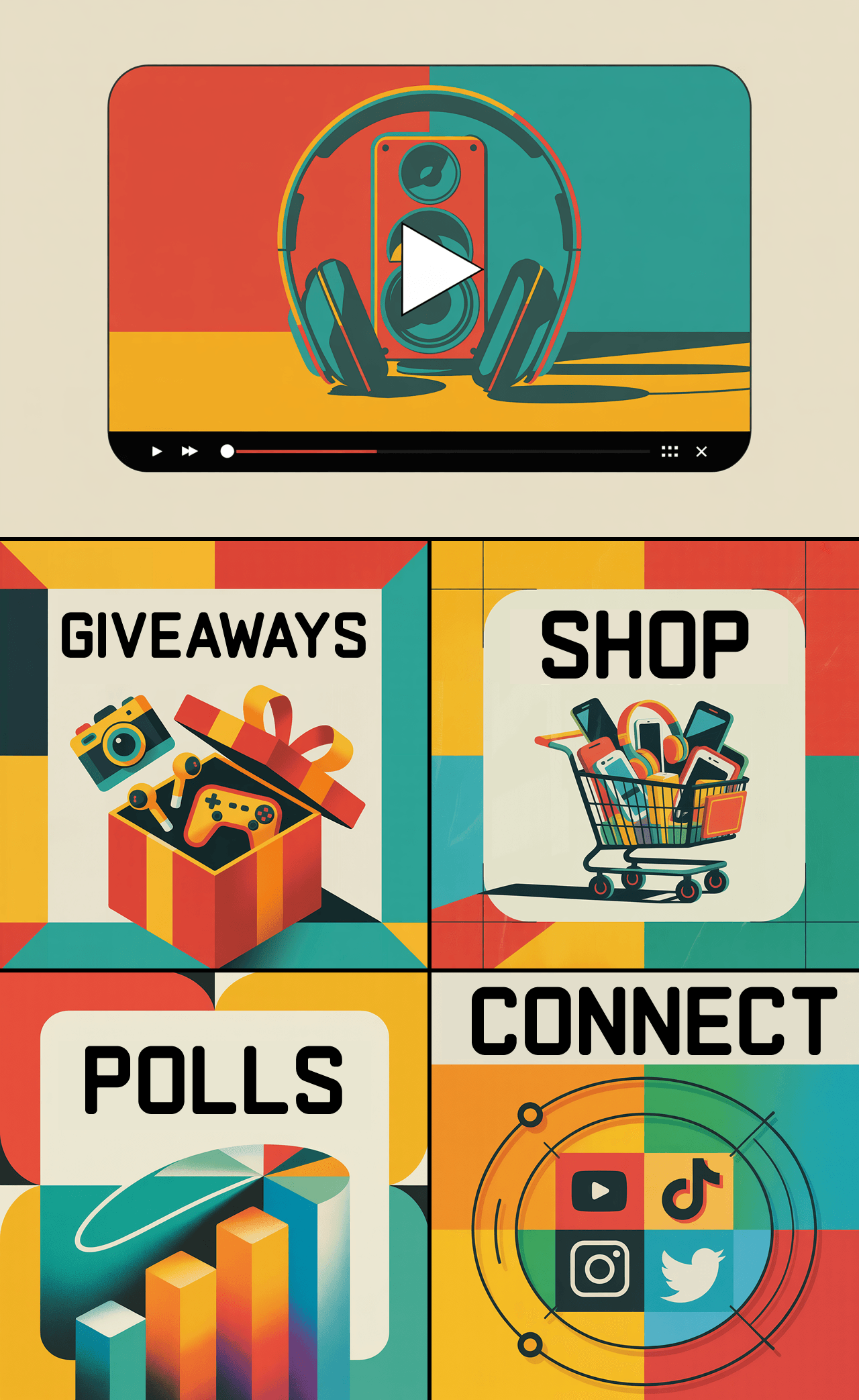Open the Giveaways tile
Screen dimensions: 859x1400
coord(213,754)
